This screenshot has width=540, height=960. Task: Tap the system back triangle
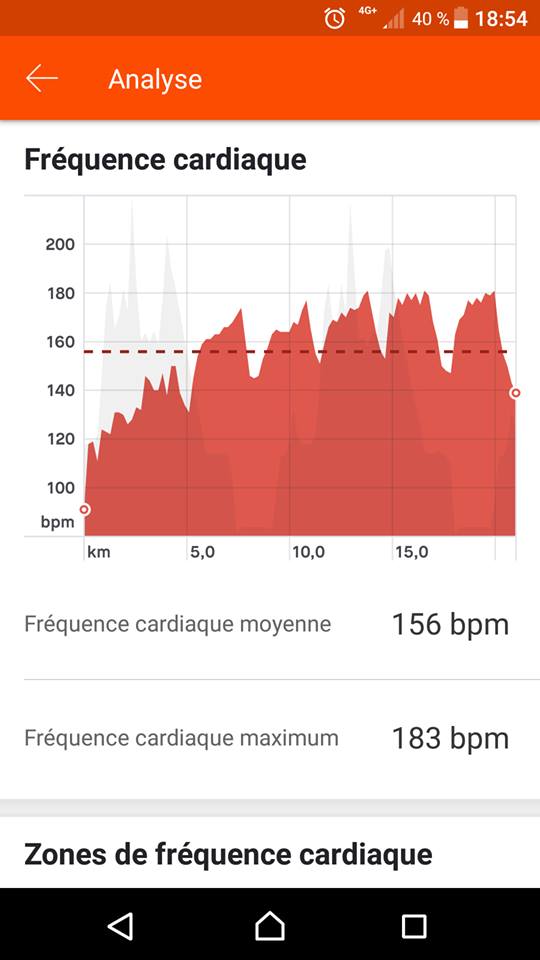[121, 926]
